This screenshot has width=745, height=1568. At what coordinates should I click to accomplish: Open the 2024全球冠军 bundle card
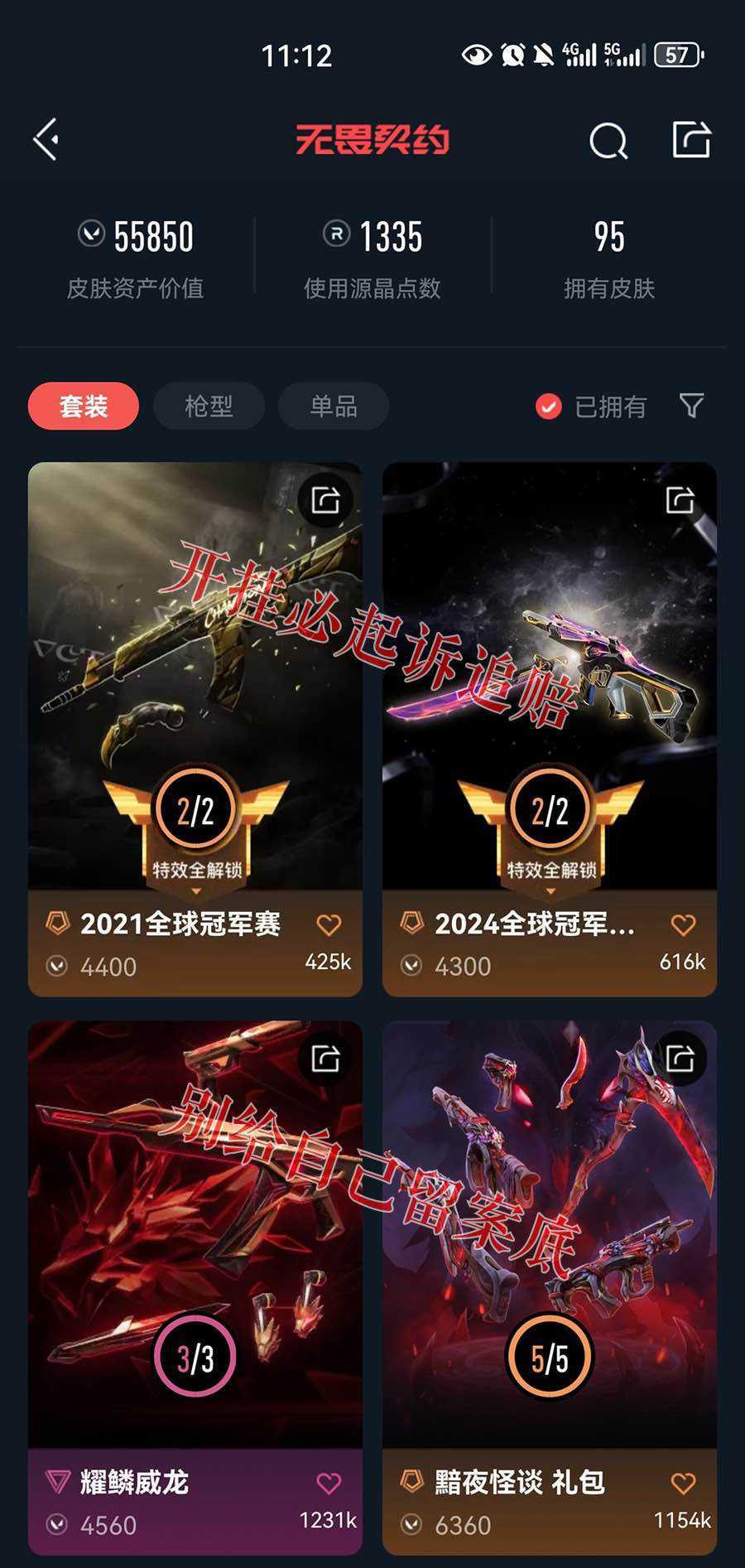point(549,679)
